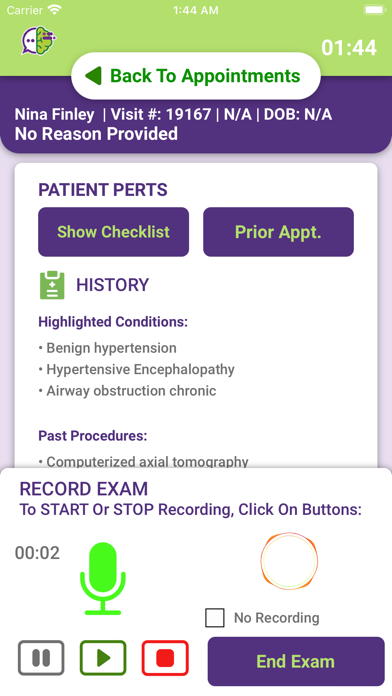Check the No Recording box

(x=215, y=617)
